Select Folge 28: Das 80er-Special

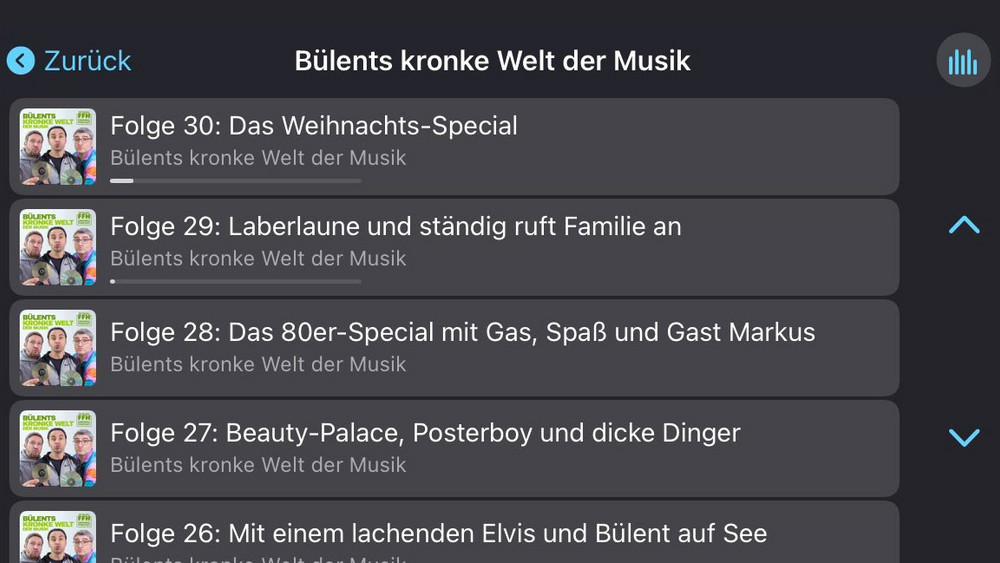(454, 347)
